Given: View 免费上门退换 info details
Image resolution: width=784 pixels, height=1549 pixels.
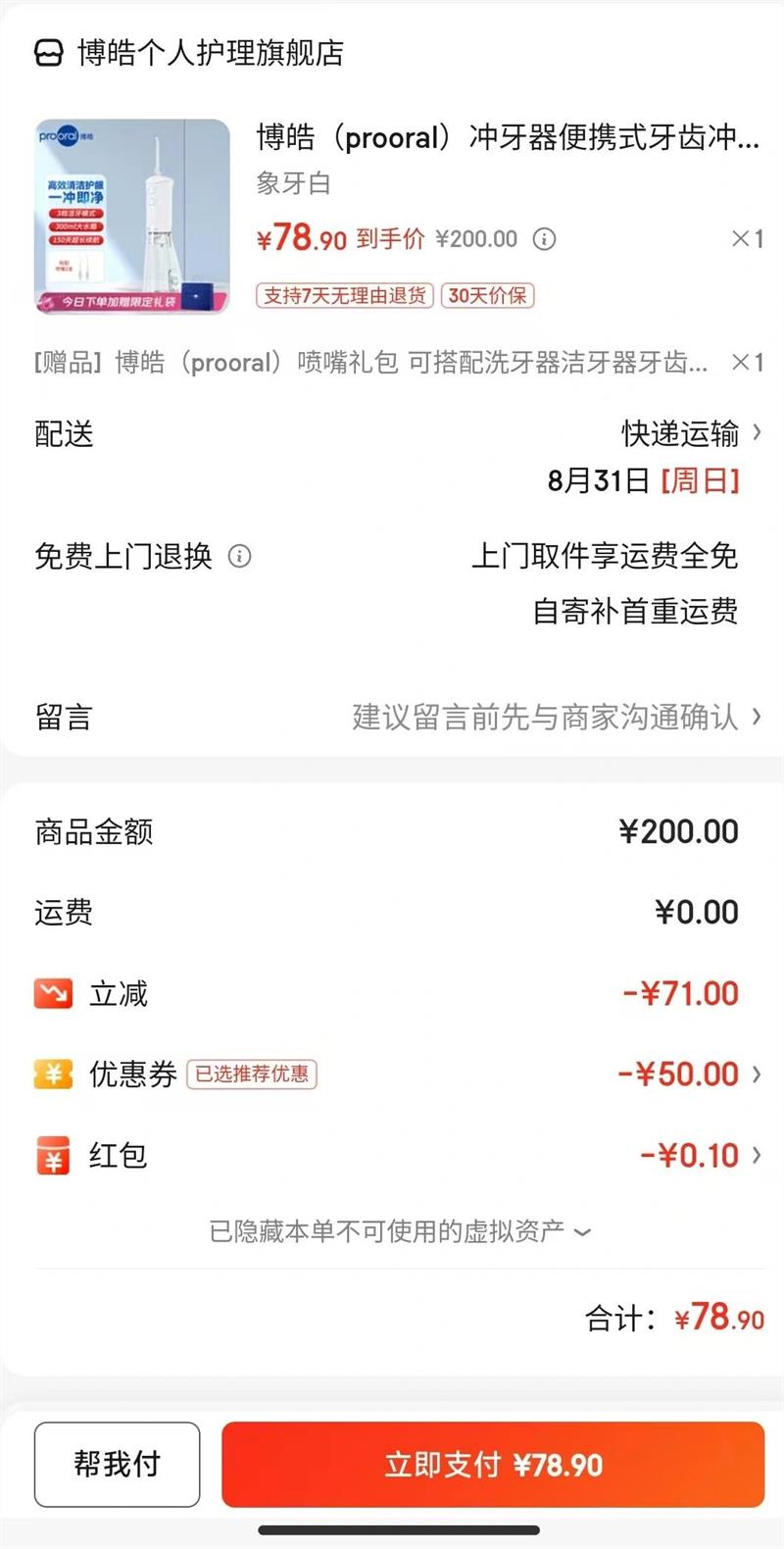Looking at the screenshot, I should [x=240, y=557].
